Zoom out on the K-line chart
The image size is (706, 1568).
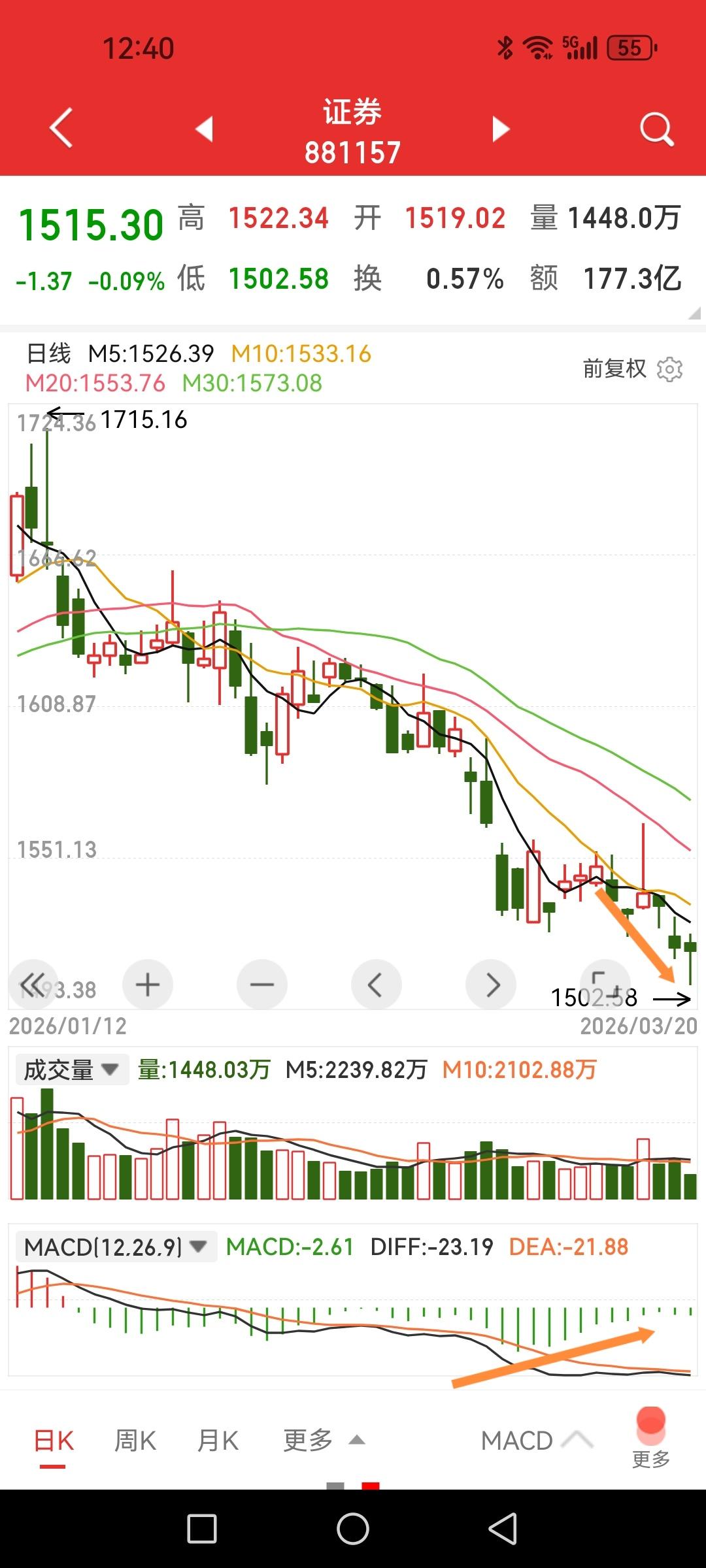(261, 985)
